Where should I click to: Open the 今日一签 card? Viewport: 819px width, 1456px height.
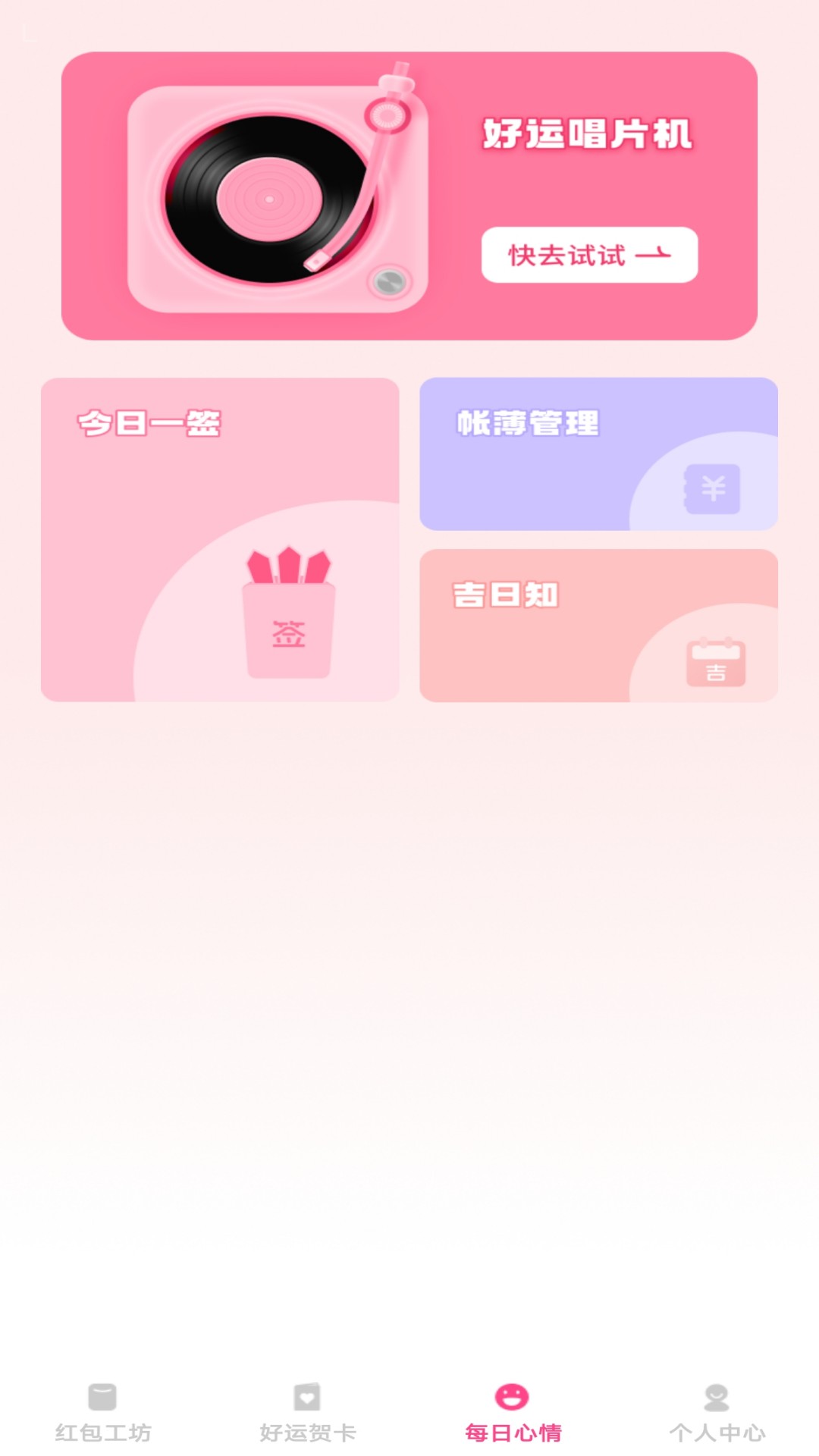point(220,538)
